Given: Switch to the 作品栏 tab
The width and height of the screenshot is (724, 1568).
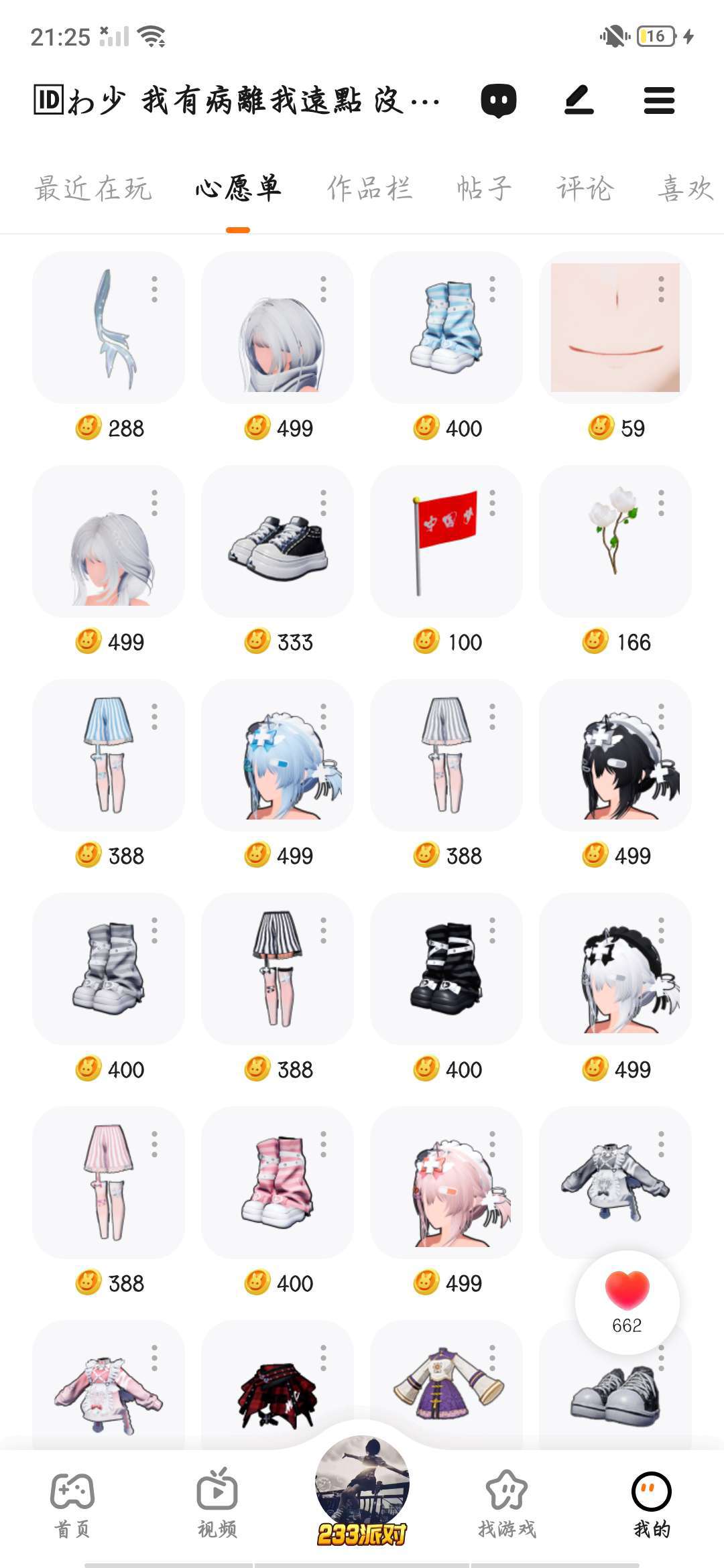Looking at the screenshot, I should pos(369,189).
